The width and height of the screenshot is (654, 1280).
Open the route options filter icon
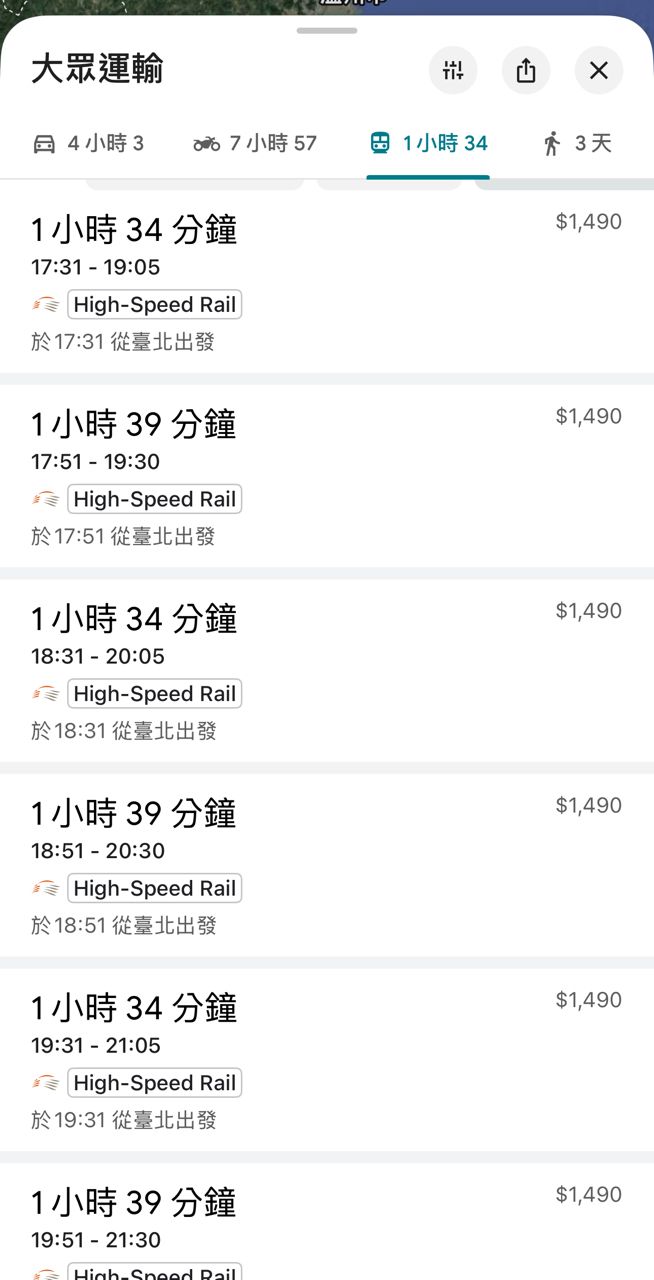(x=453, y=70)
